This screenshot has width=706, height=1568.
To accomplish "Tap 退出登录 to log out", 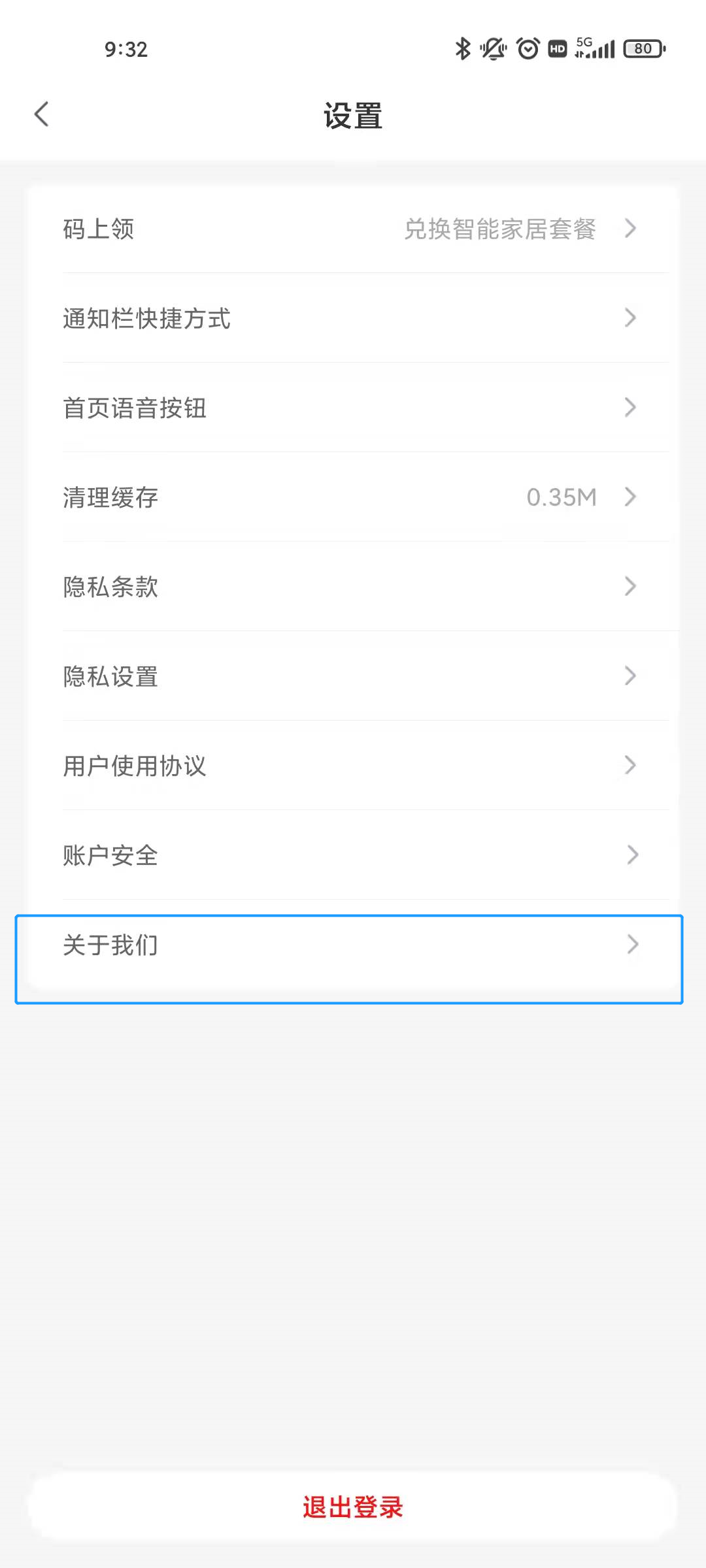I will [353, 1507].
